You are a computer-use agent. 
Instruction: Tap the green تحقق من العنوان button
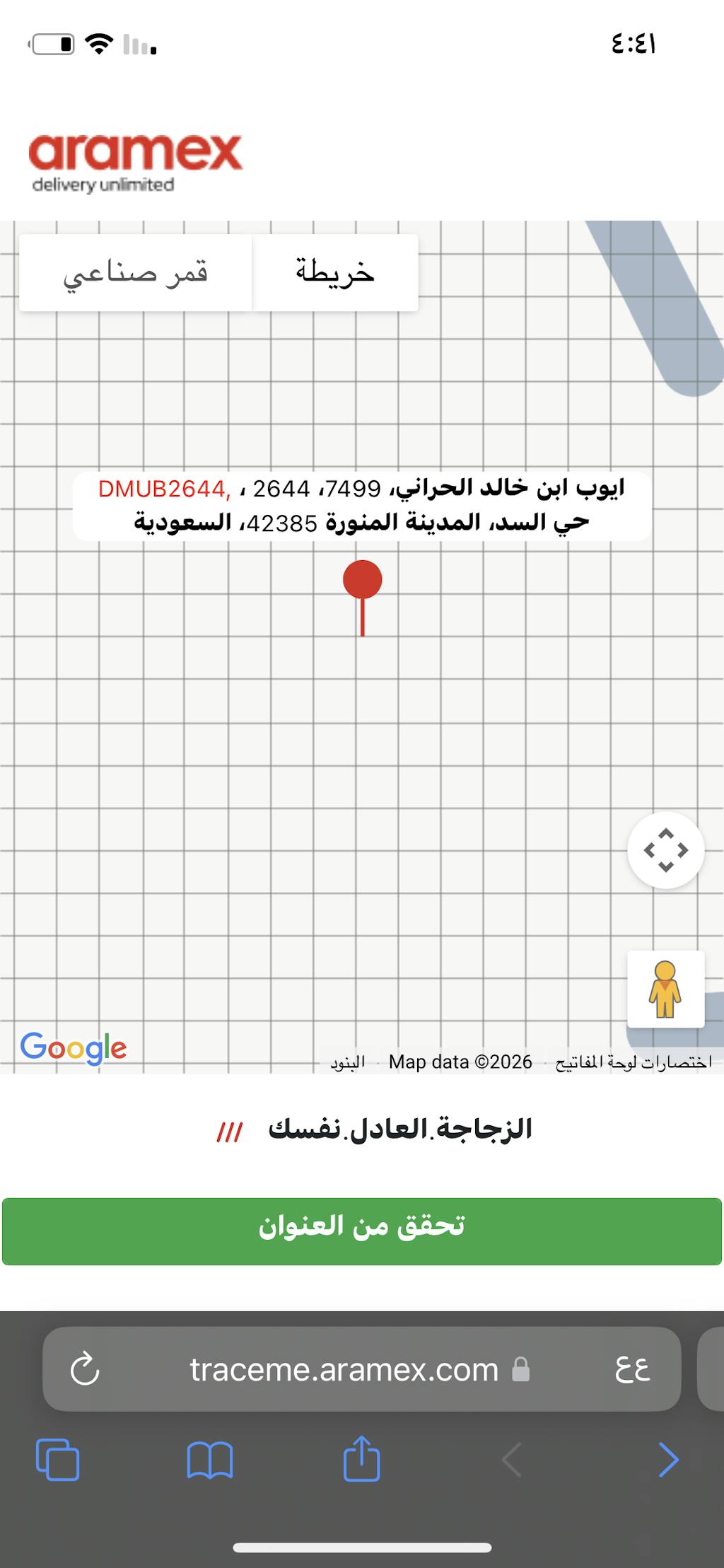361,1231
